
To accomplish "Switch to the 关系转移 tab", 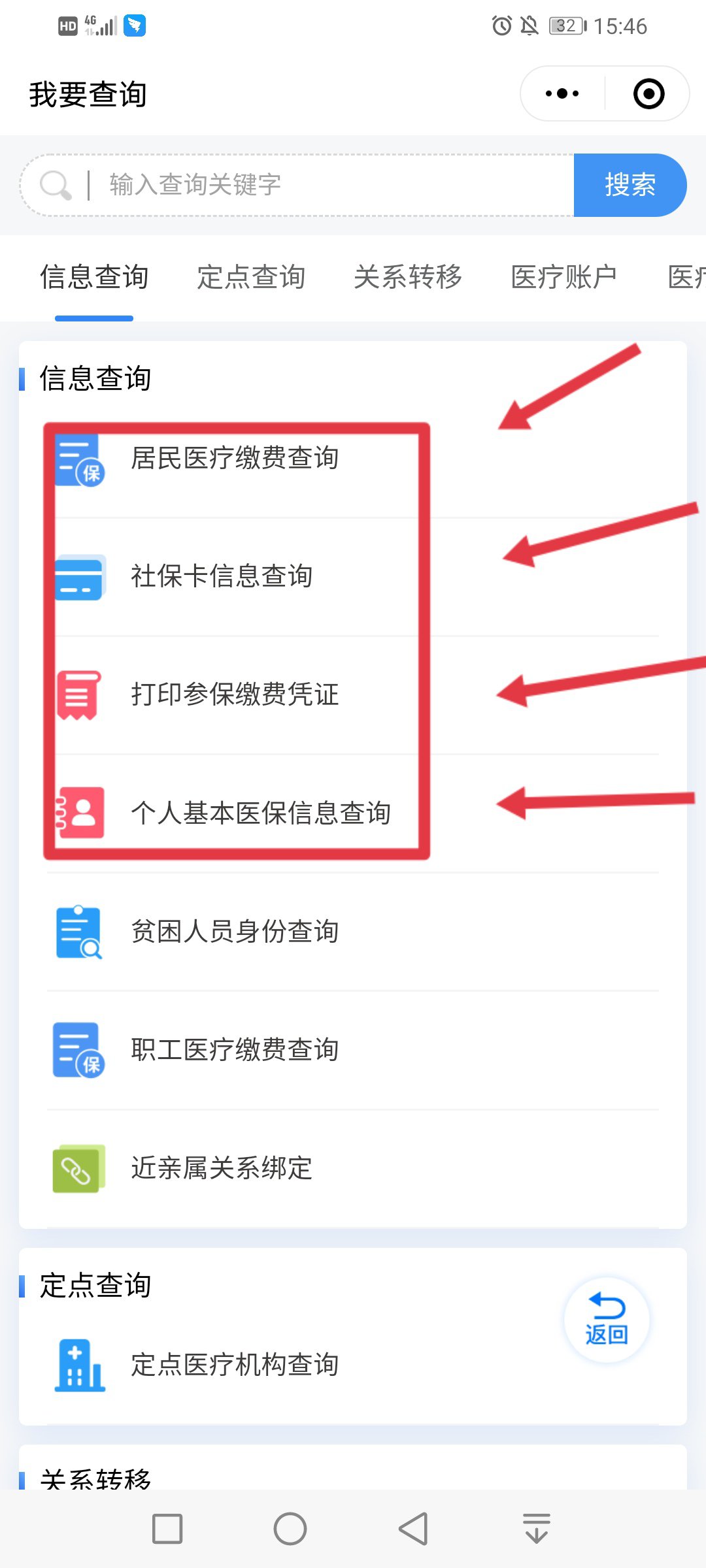I will coord(408,277).
